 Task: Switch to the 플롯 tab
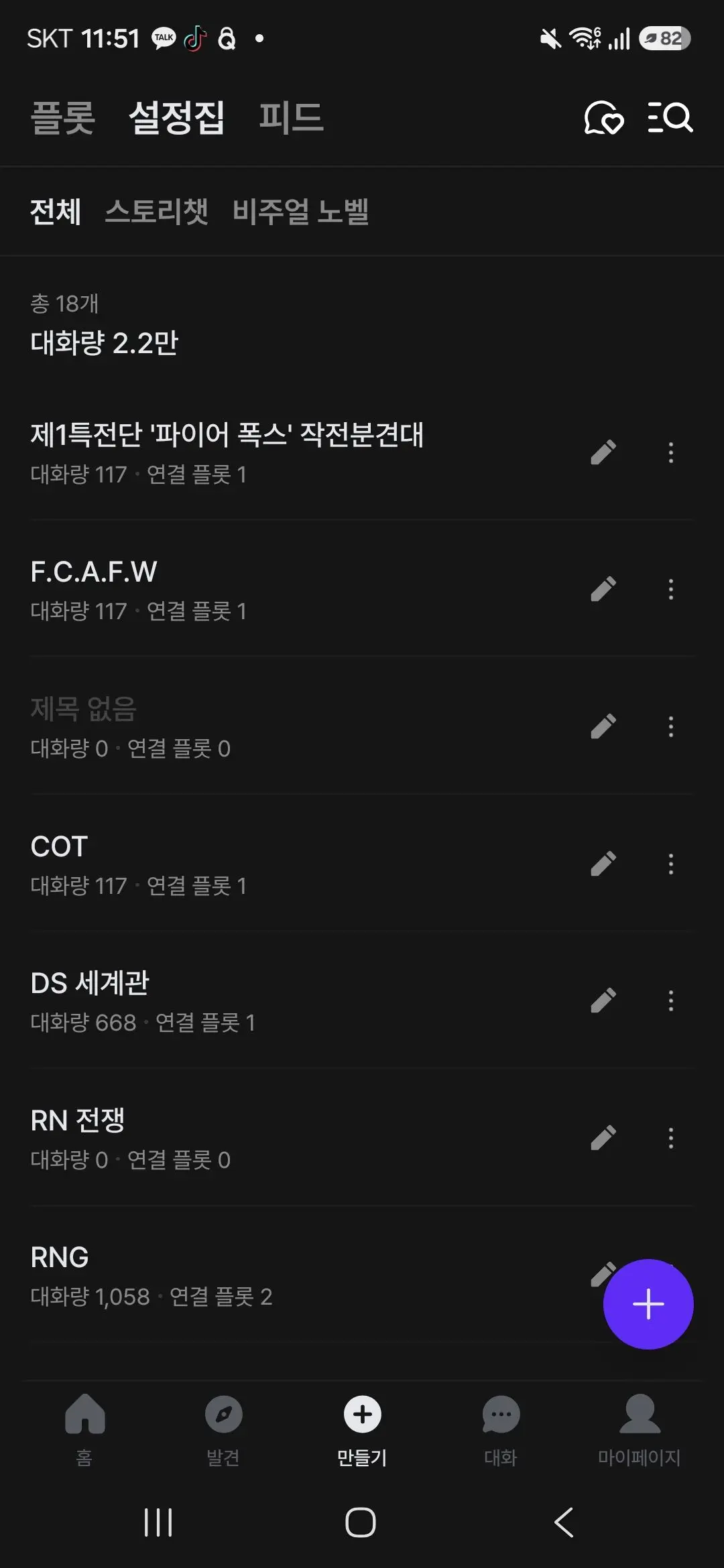pyautogui.click(x=63, y=118)
